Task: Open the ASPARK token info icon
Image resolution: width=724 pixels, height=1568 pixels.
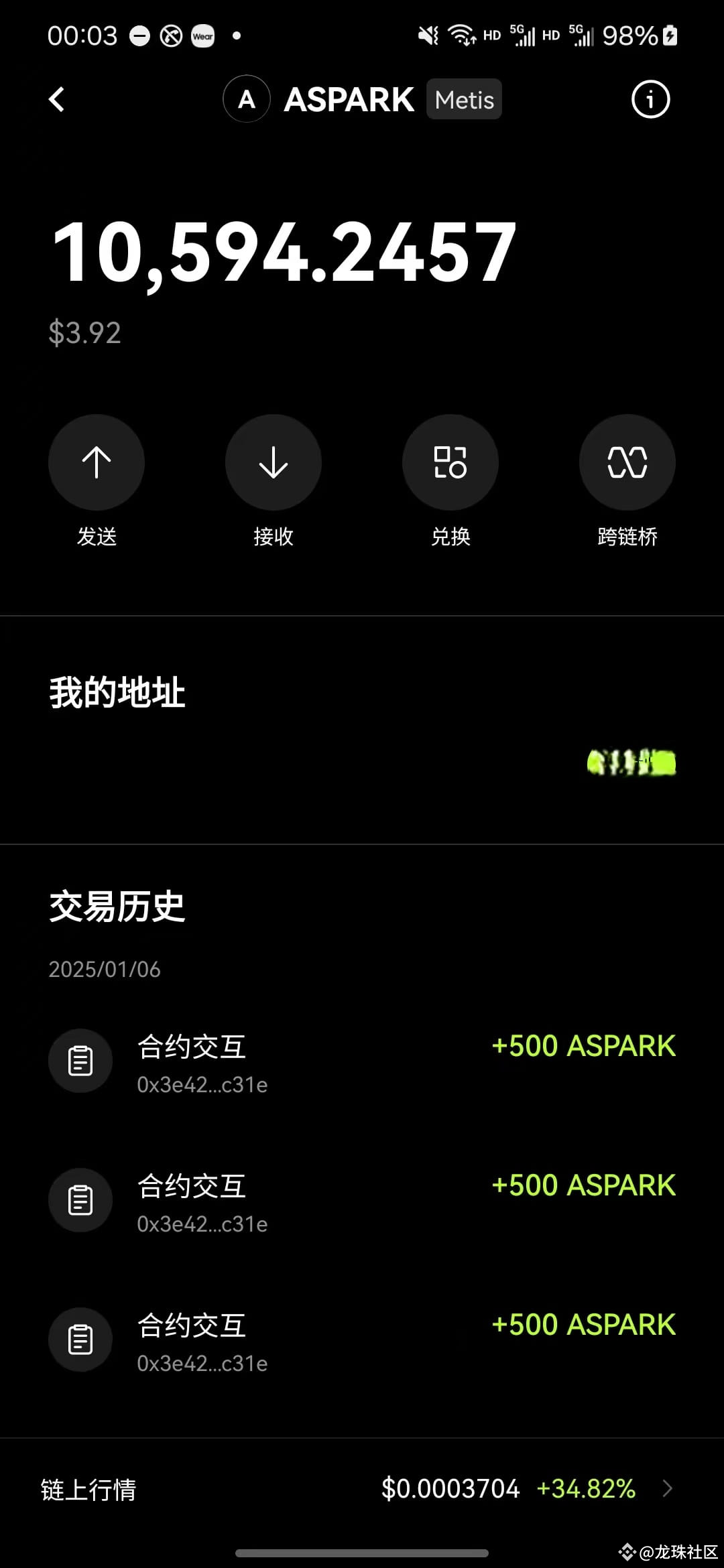Action: click(650, 100)
